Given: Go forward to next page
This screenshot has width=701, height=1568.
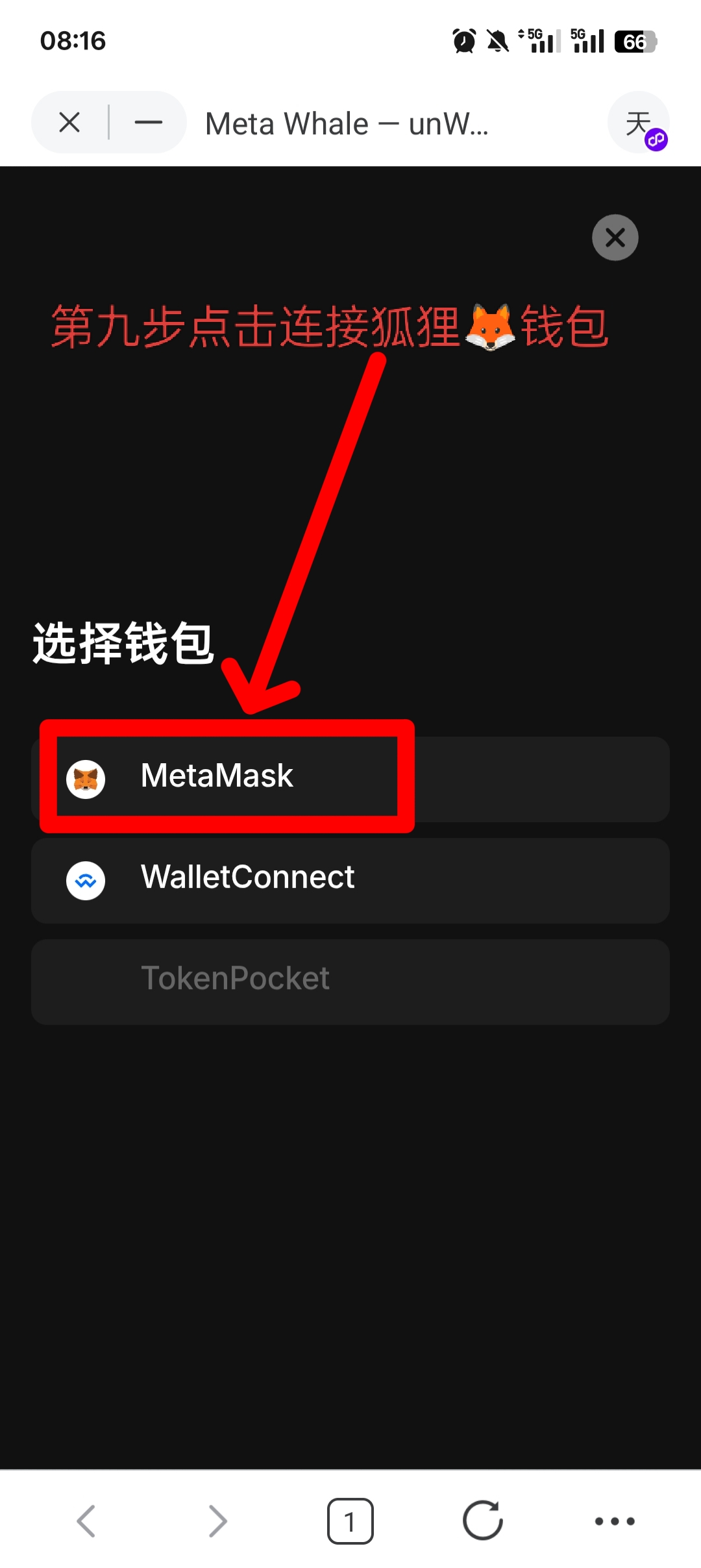Looking at the screenshot, I should (x=218, y=1521).
